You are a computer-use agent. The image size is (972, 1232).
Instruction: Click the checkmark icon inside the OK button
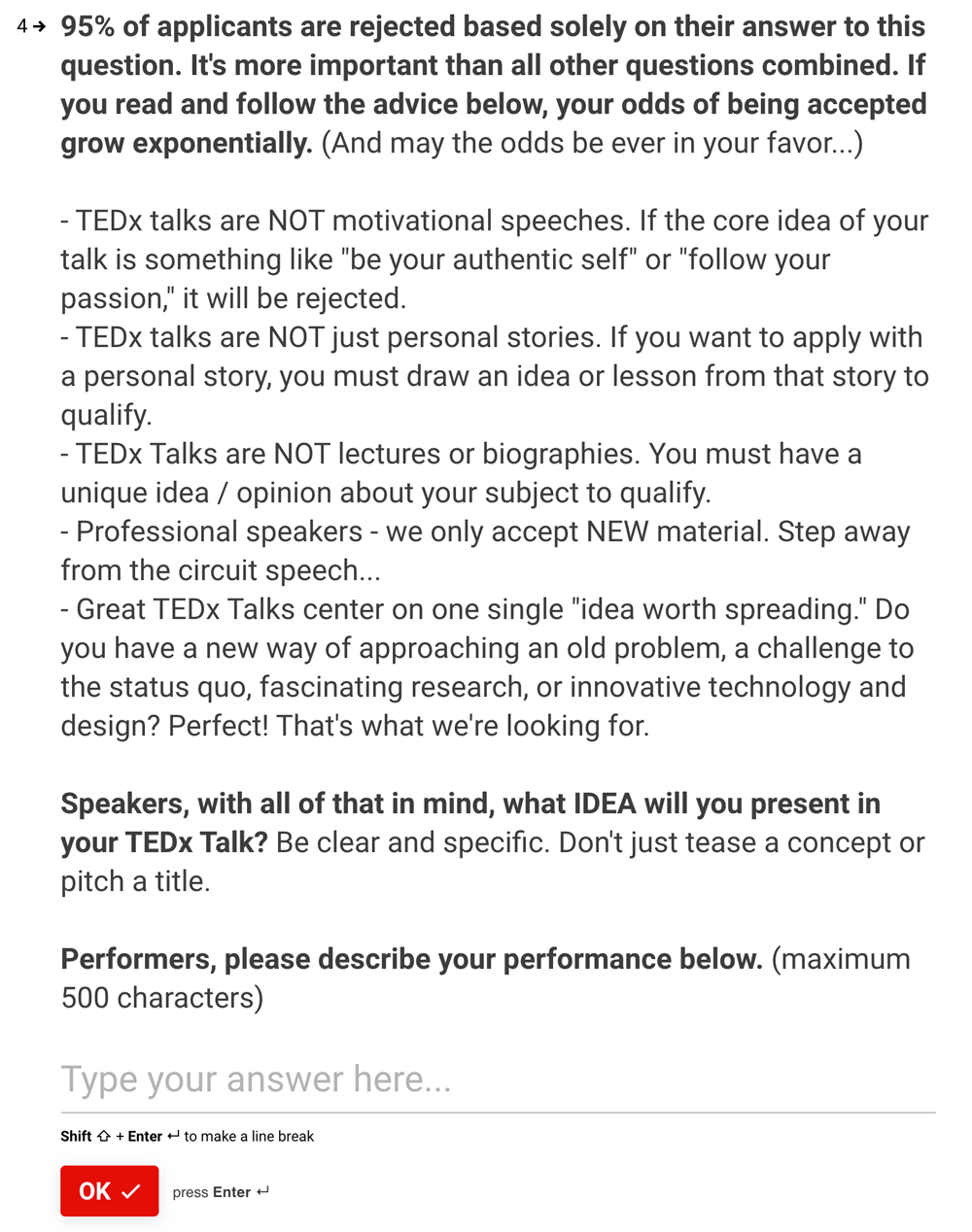(130, 1190)
